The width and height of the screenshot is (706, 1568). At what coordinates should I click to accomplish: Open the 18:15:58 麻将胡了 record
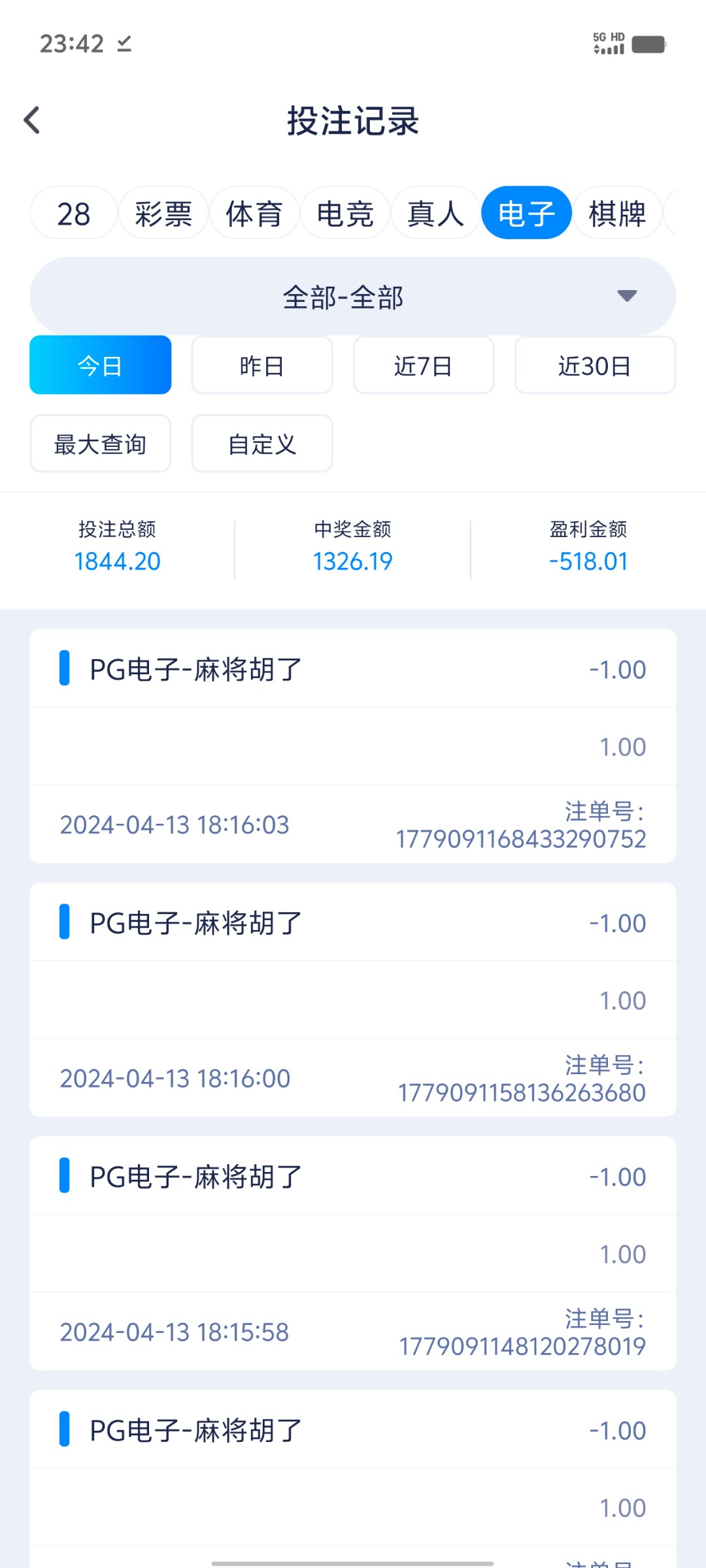pyautogui.click(x=353, y=1252)
